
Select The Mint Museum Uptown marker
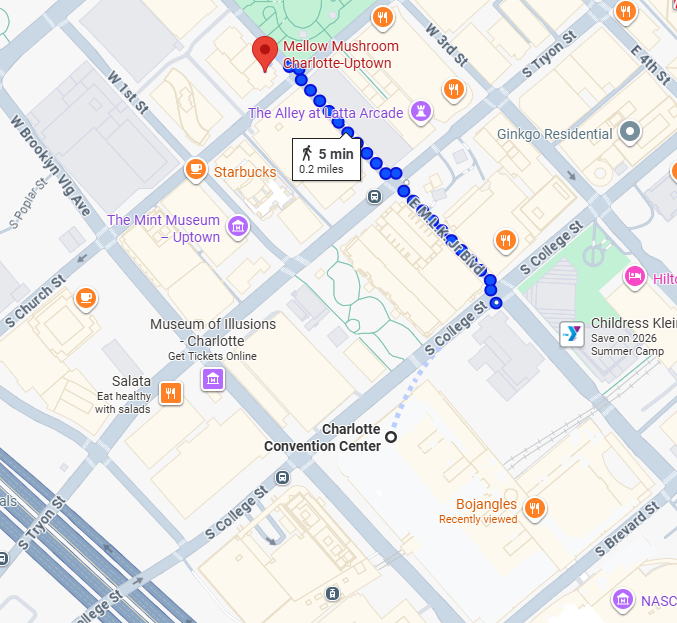point(238,227)
